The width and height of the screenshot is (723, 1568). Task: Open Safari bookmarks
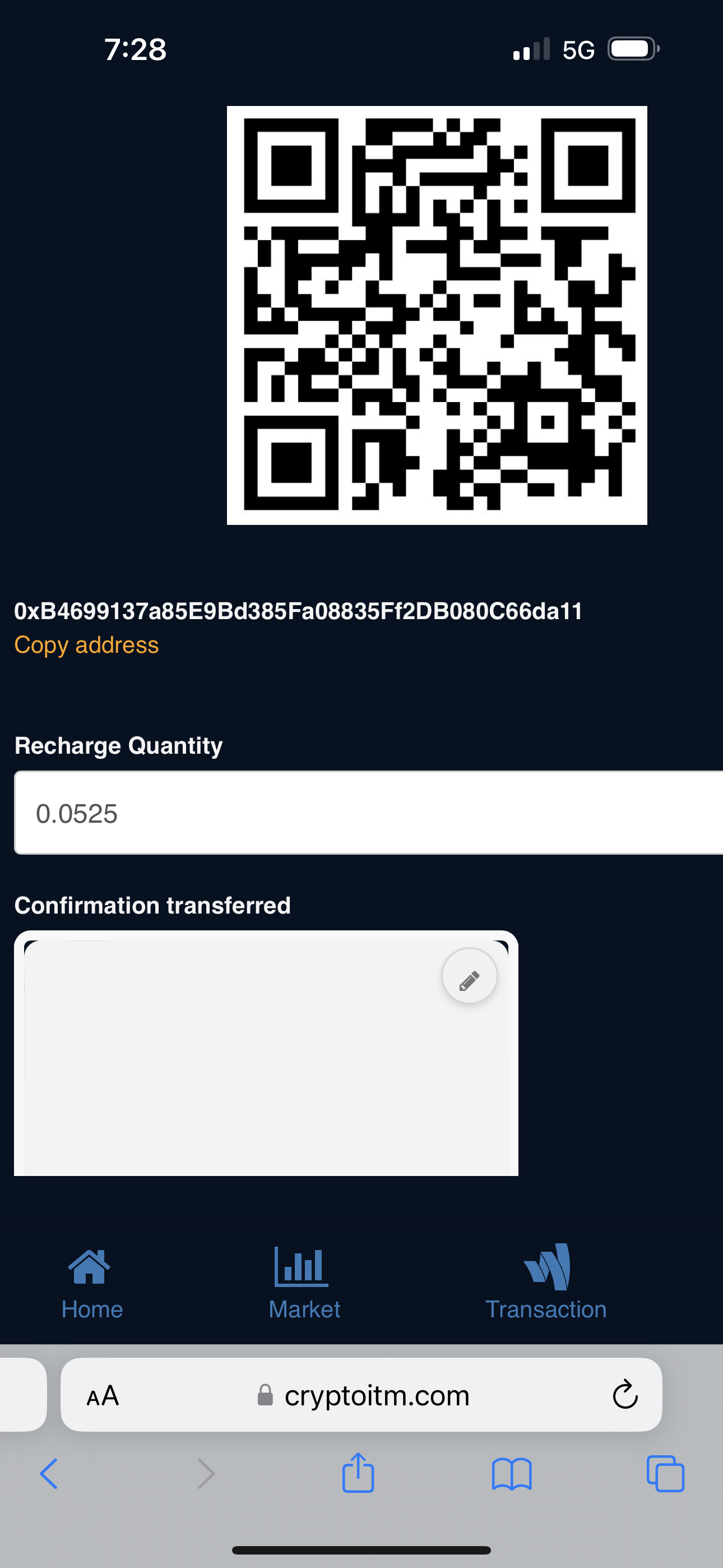tap(511, 1473)
